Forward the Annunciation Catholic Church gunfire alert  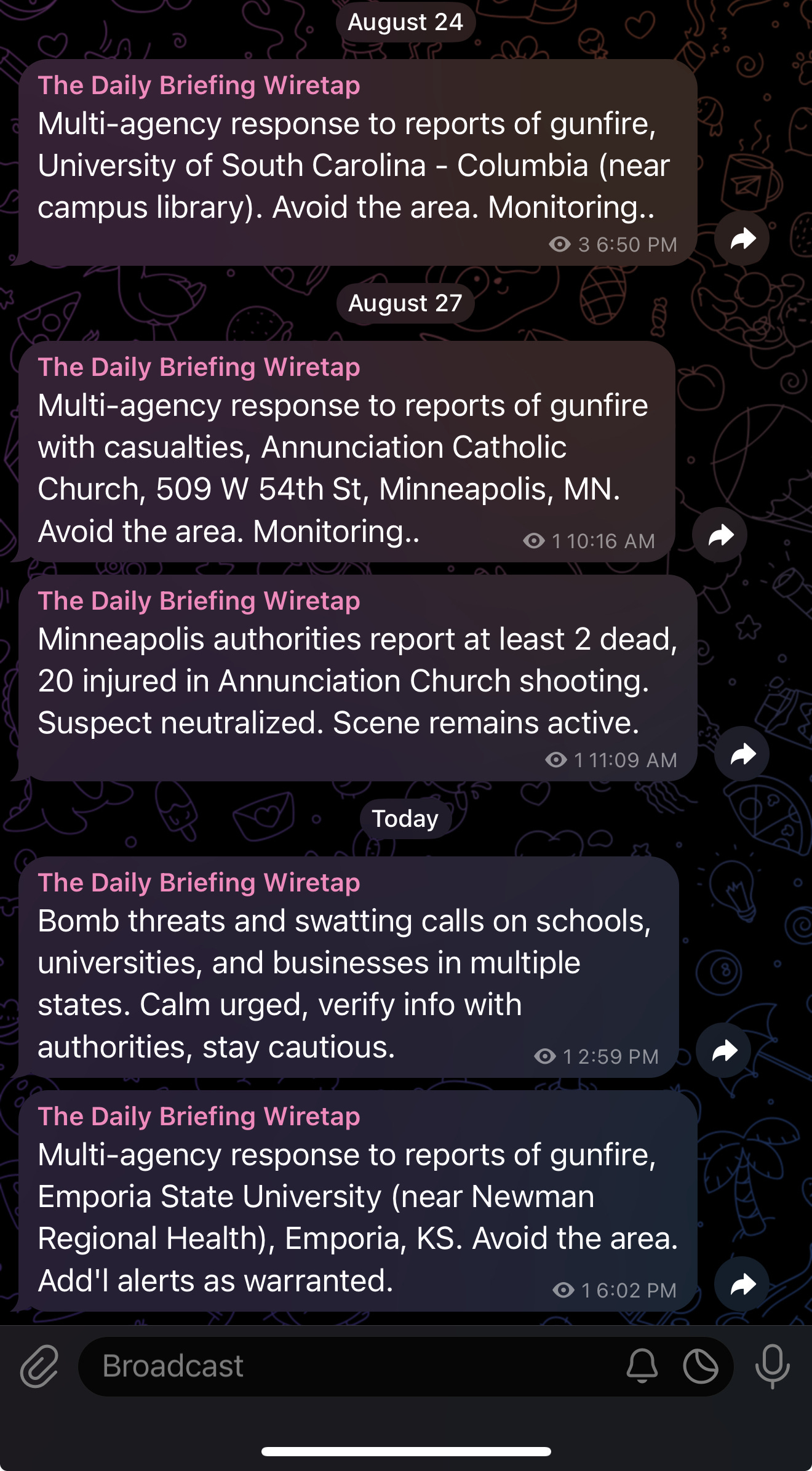pyautogui.click(x=720, y=535)
